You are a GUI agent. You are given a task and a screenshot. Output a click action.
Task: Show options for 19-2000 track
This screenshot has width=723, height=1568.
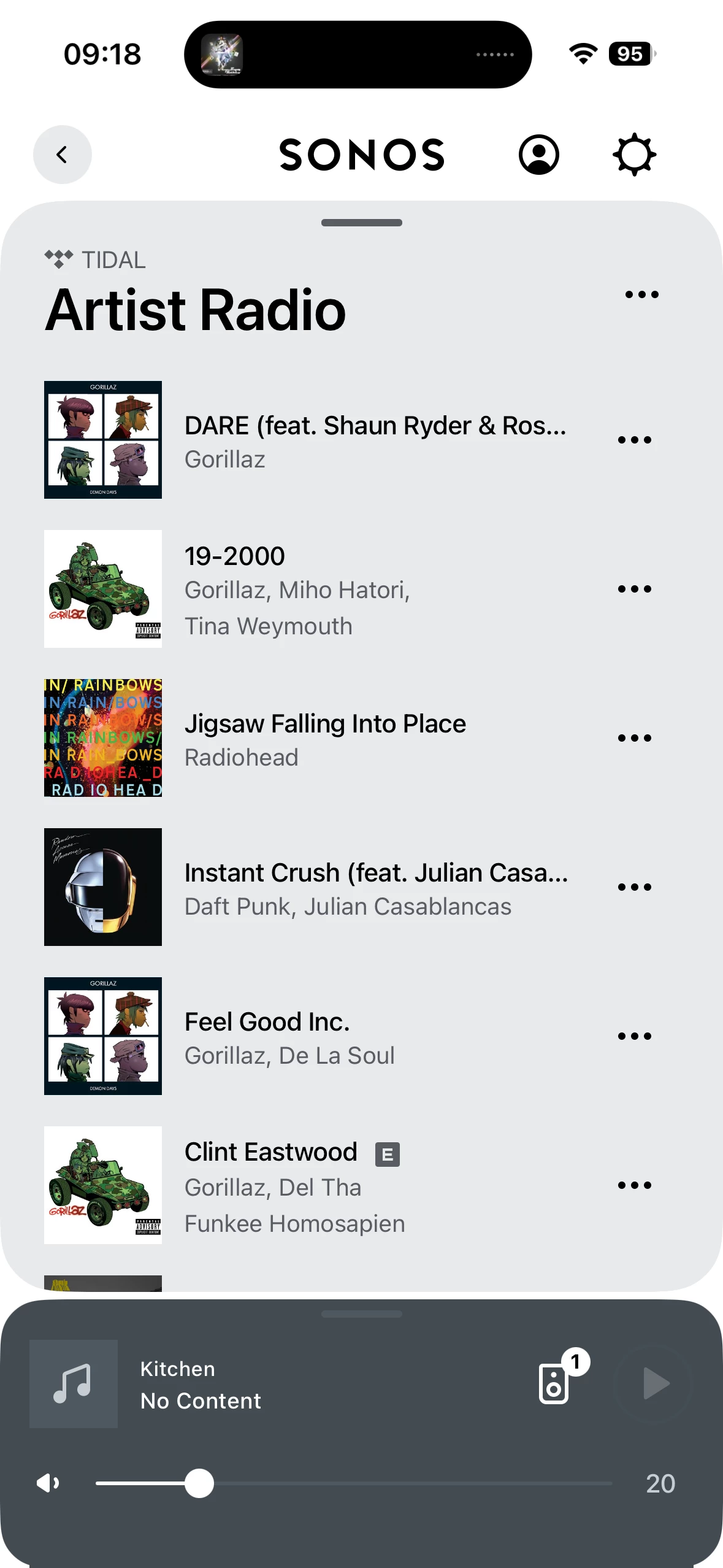click(634, 589)
